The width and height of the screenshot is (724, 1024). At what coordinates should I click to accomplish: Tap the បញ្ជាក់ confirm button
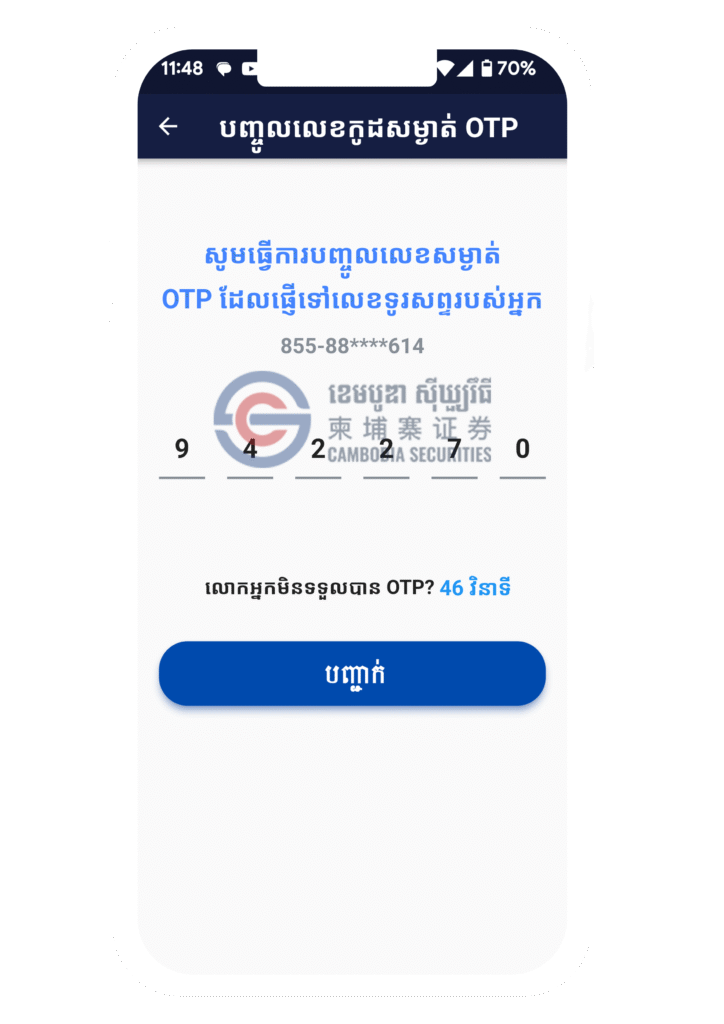coord(352,674)
